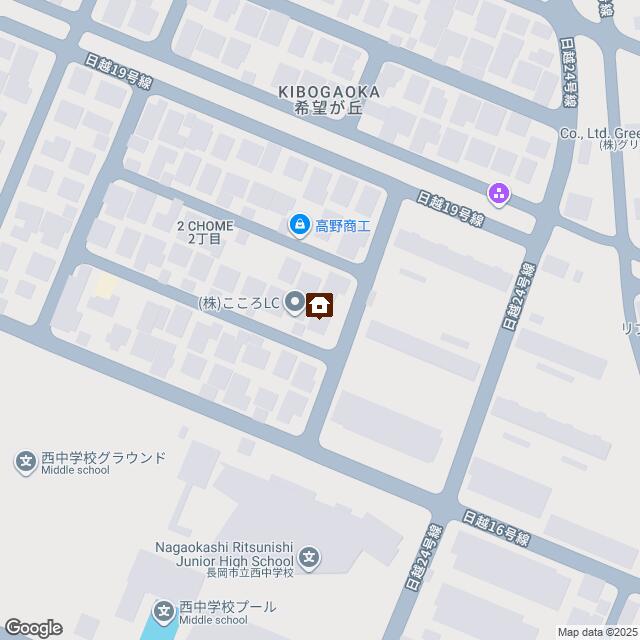Open the 西中学校グラウンド school marker
Image resolution: width=640 pixels, height=640 pixels.
[24, 462]
